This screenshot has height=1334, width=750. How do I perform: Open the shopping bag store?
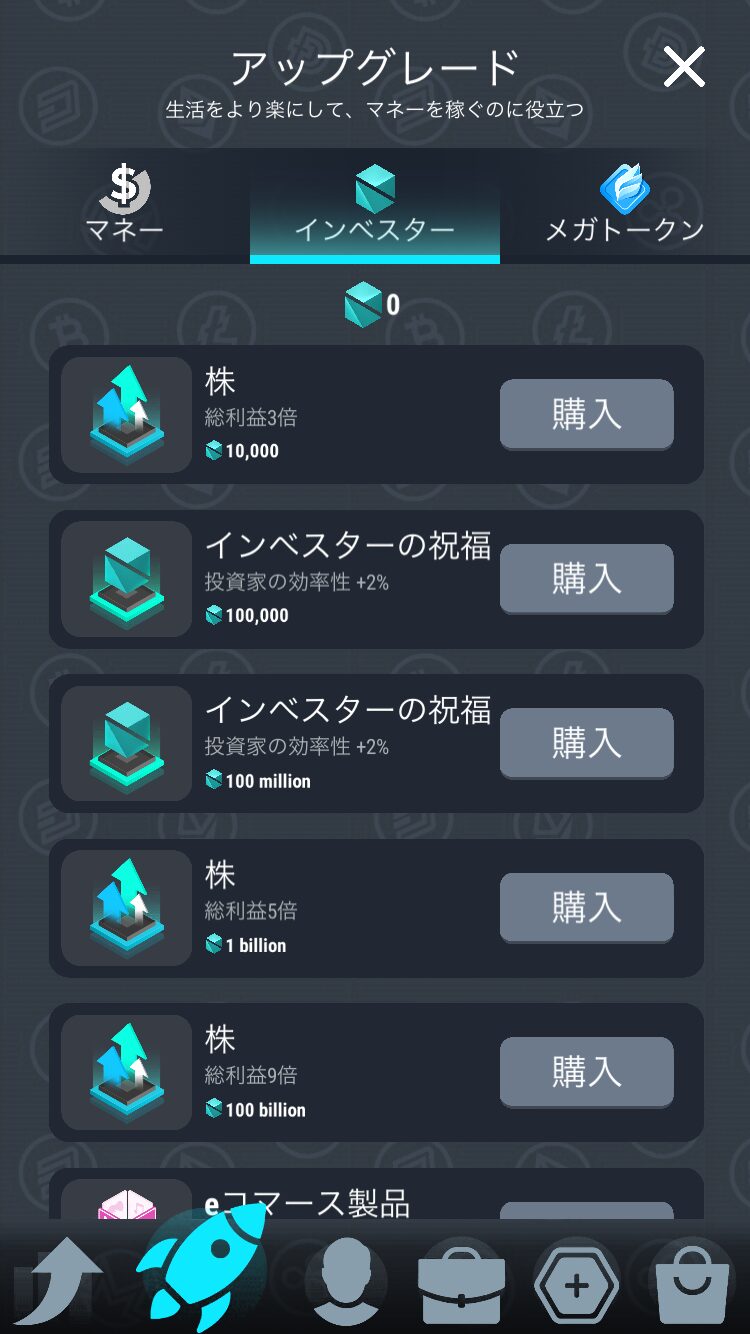[x=692, y=1285]
